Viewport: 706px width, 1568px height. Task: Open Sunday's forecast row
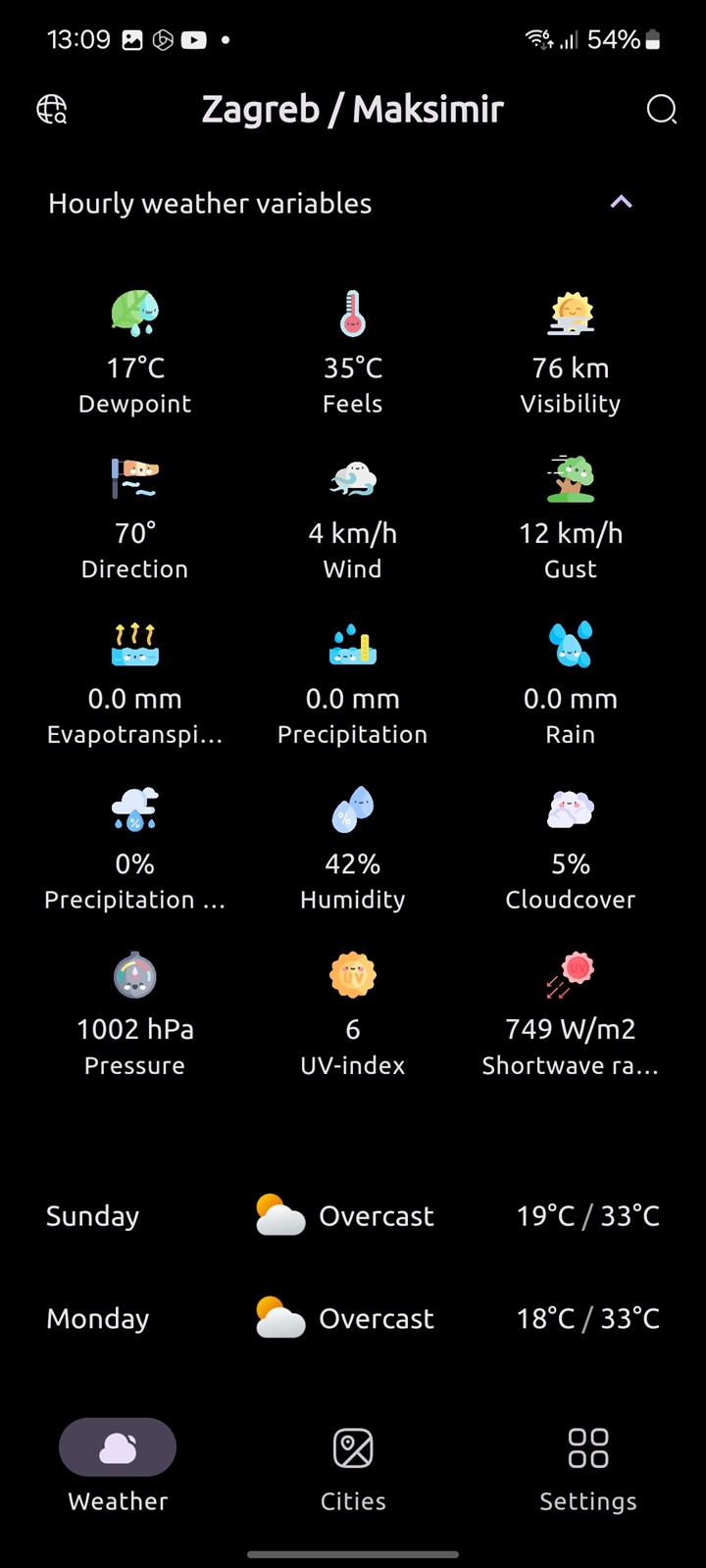(353, 1216)
